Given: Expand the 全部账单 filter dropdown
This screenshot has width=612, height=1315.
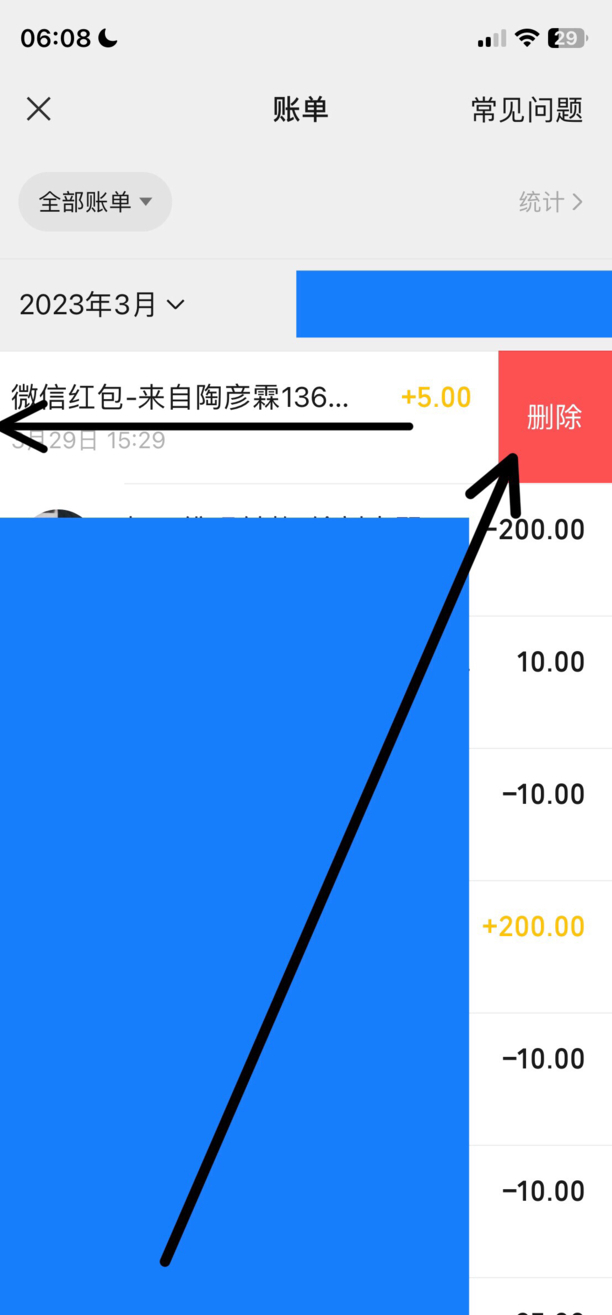Looking at the screenshot, I should pyautogui.click(x=95, y=202).
